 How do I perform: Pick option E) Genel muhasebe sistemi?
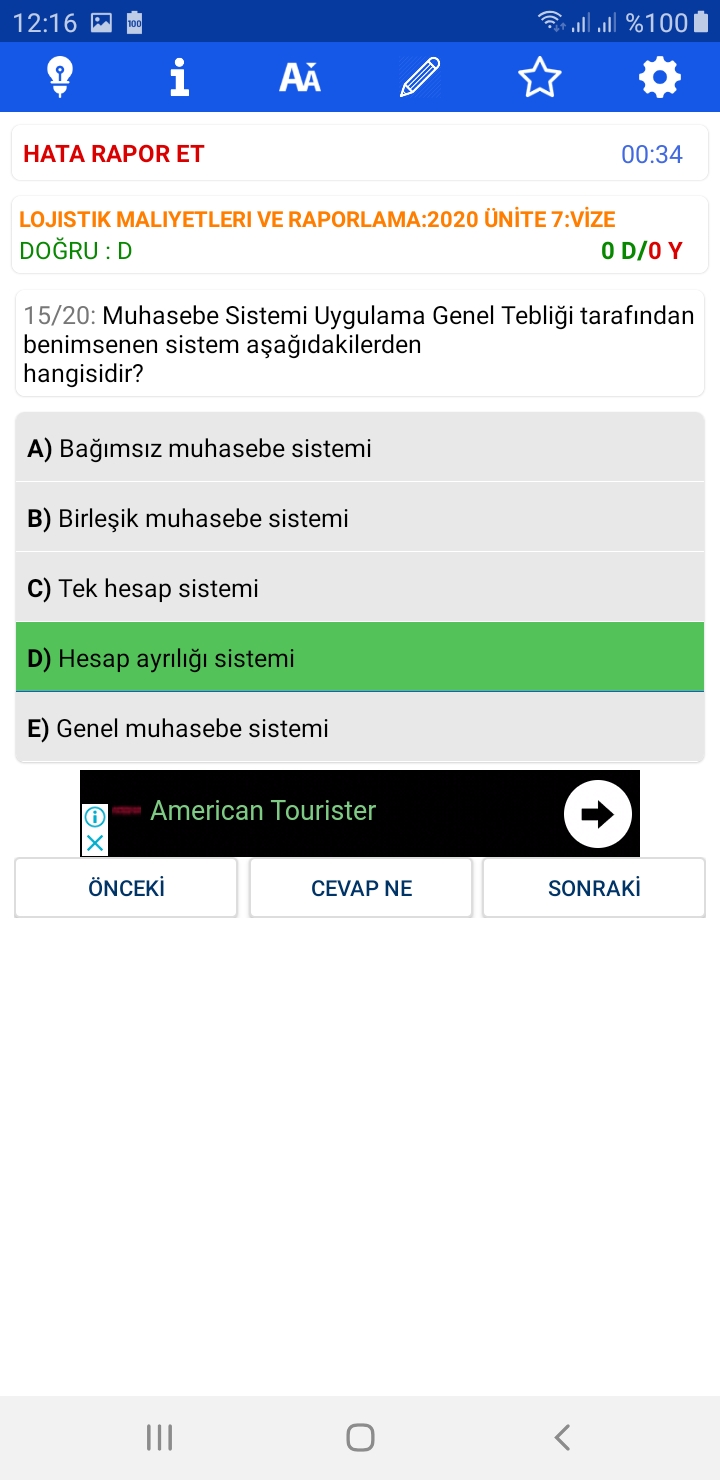click(x=360, y=728)
